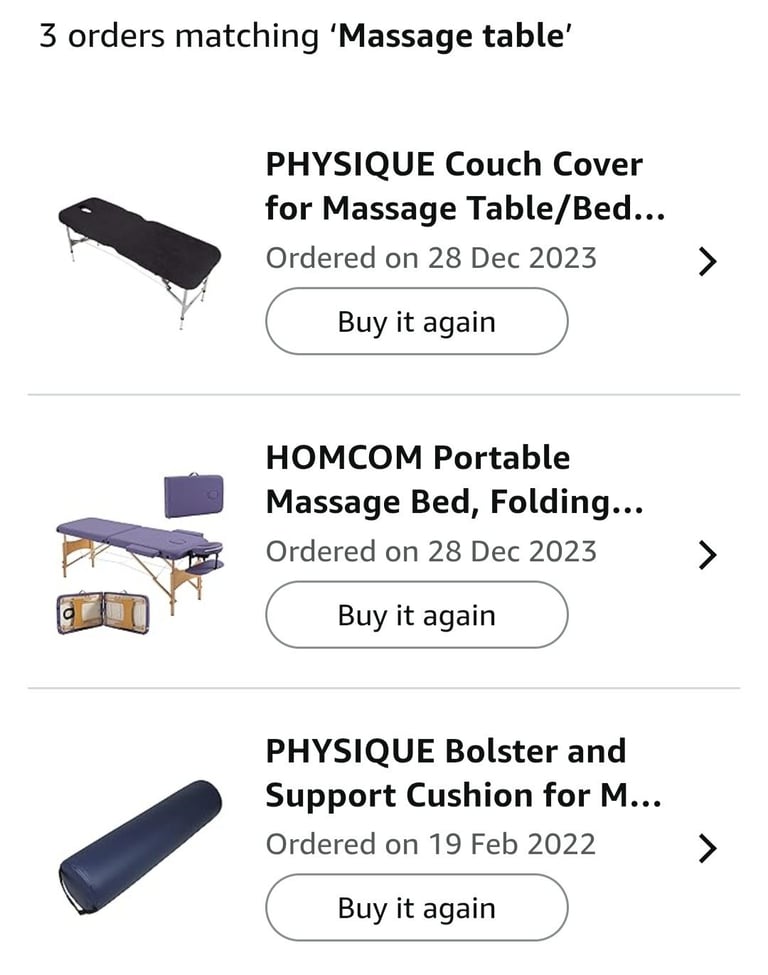Expand the chevron beside PHYSIQUE Couch Cover

(707, 262)
